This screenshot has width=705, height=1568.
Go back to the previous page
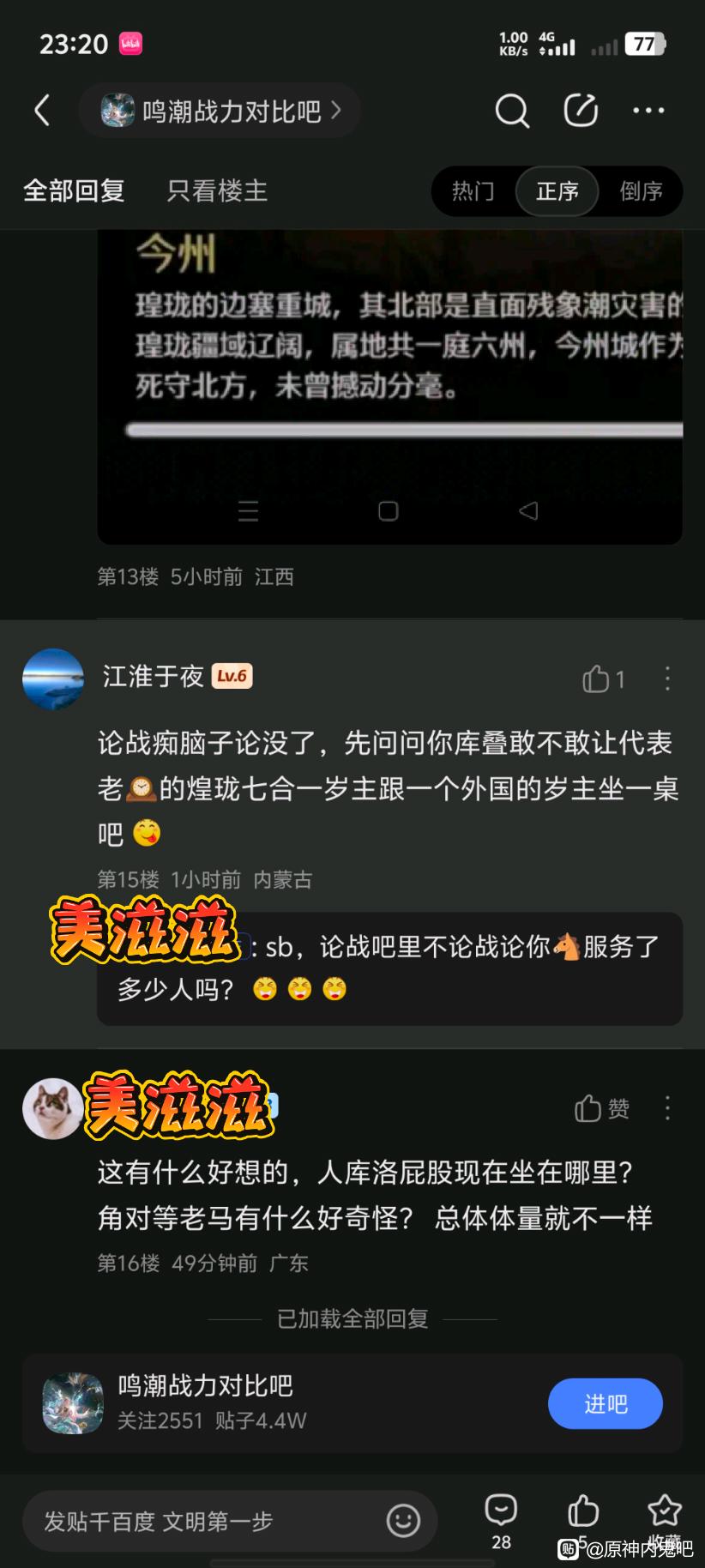pyautogui.click(x=42, y=111)
